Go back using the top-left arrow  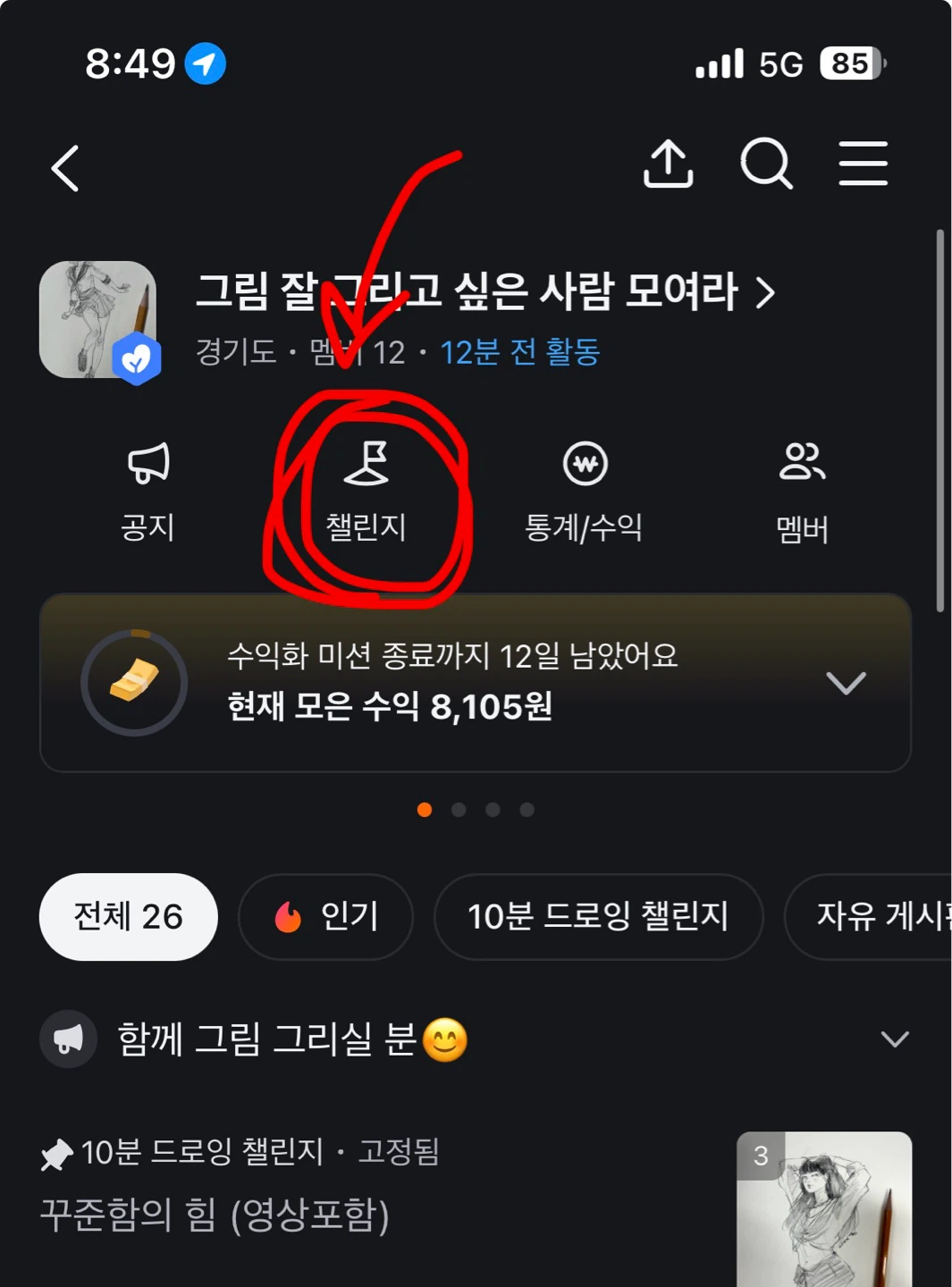pyautogui.click(x=65, y=168)
